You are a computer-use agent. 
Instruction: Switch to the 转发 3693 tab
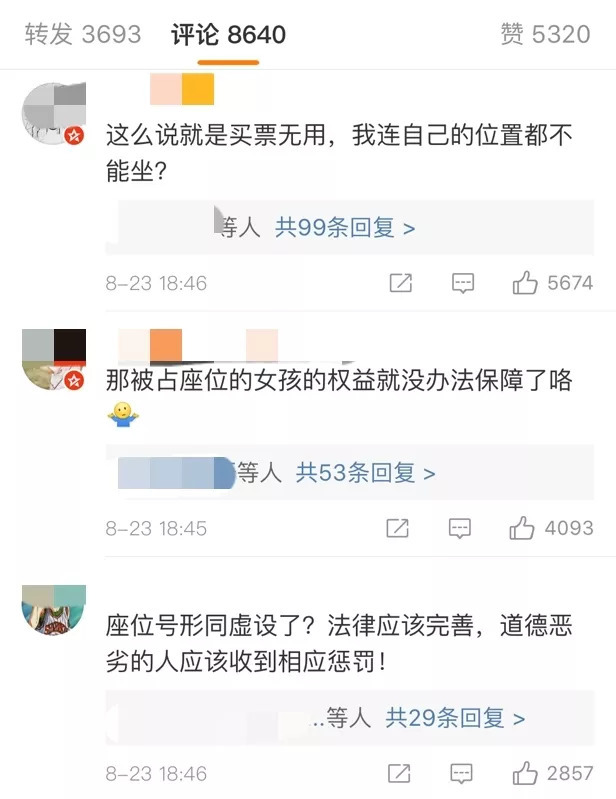[82, 35]
